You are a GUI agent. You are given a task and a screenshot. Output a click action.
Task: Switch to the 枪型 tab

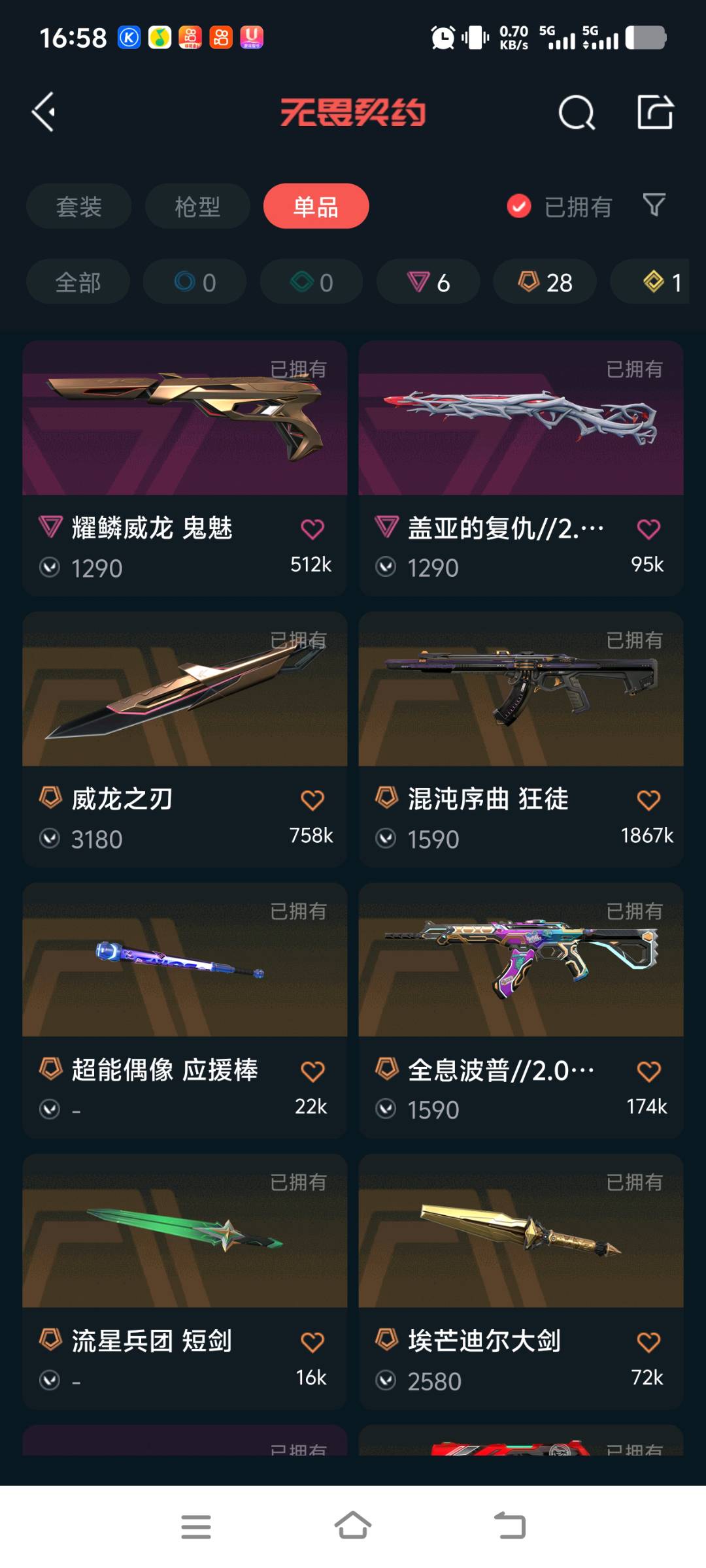point(197,206)
